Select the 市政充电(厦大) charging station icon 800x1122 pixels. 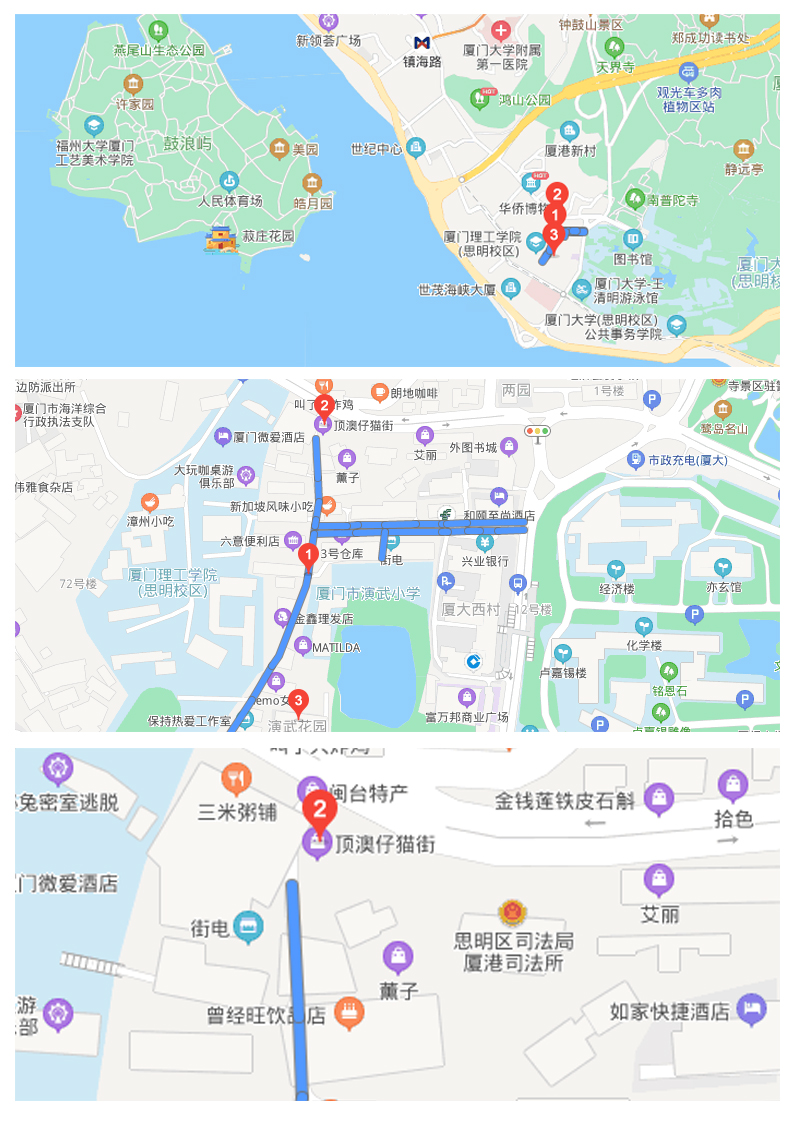[636, 459]
